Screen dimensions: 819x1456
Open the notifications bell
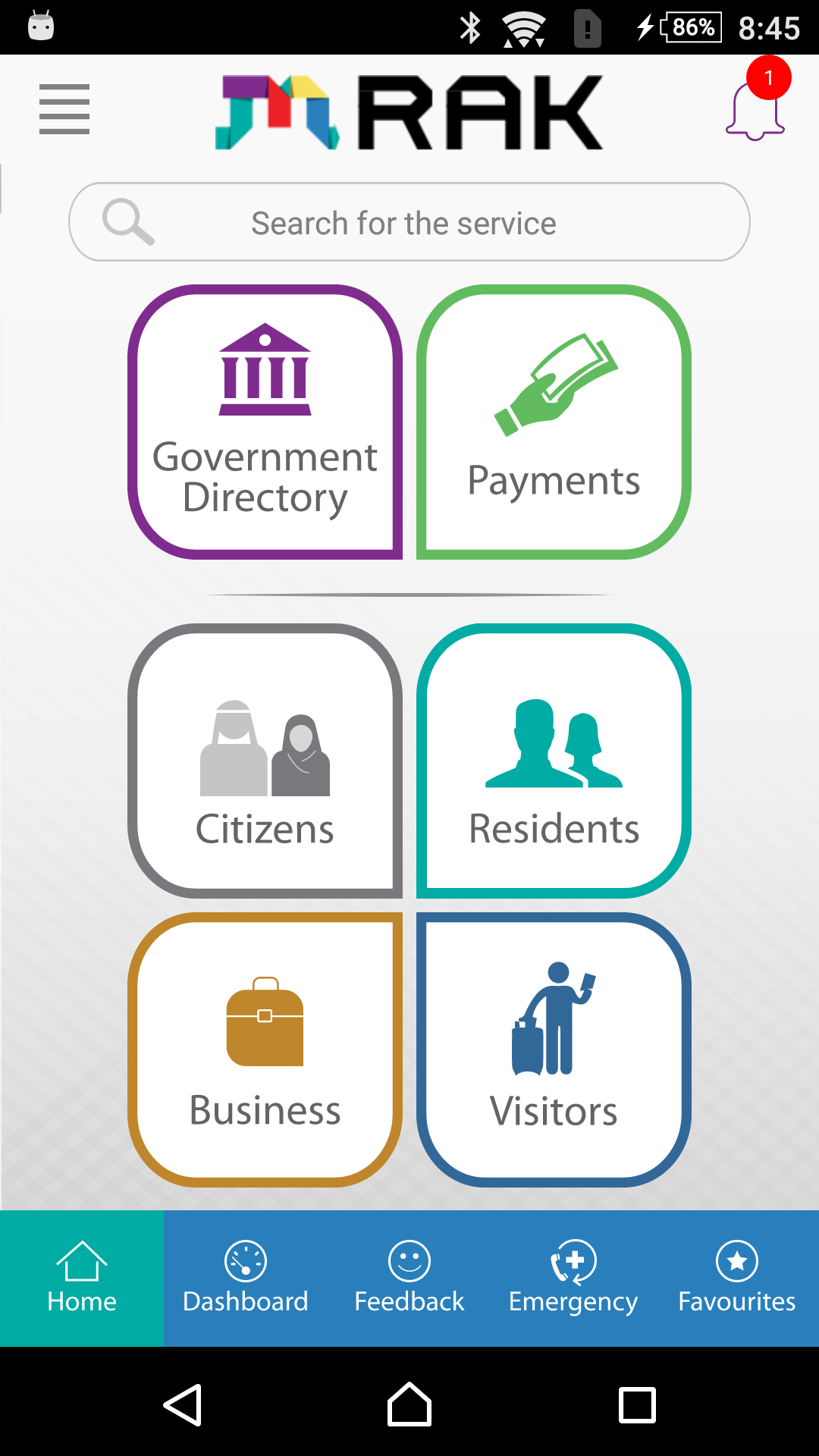point(755,111)
